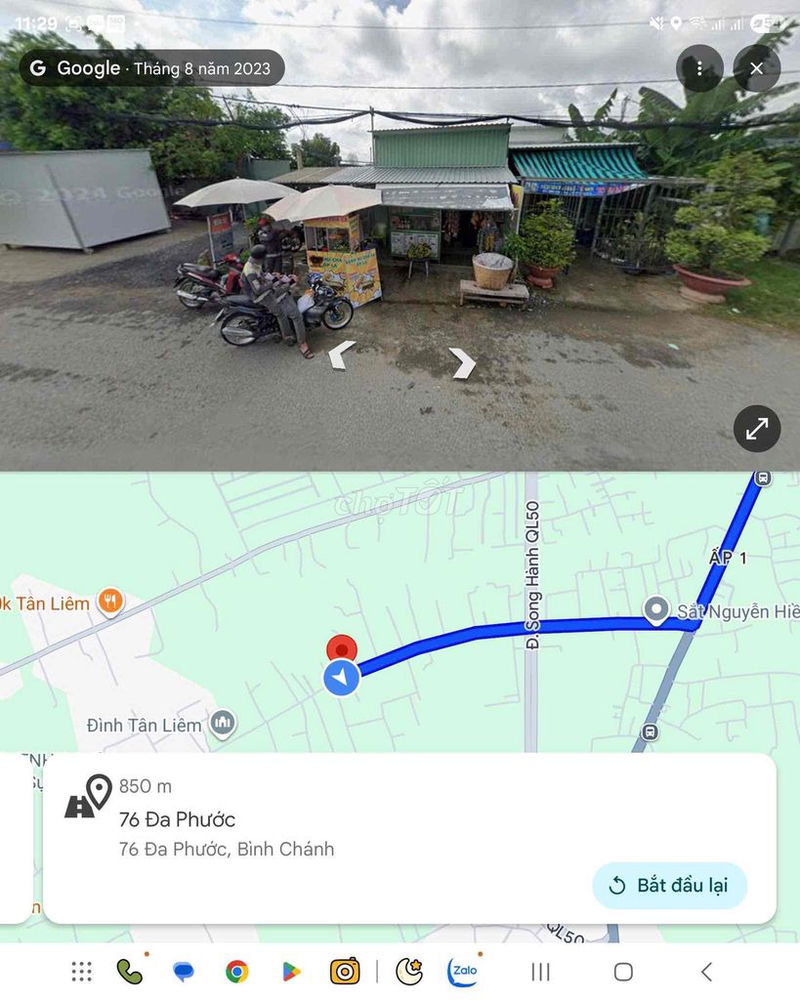Go back with the system back button

706,971
